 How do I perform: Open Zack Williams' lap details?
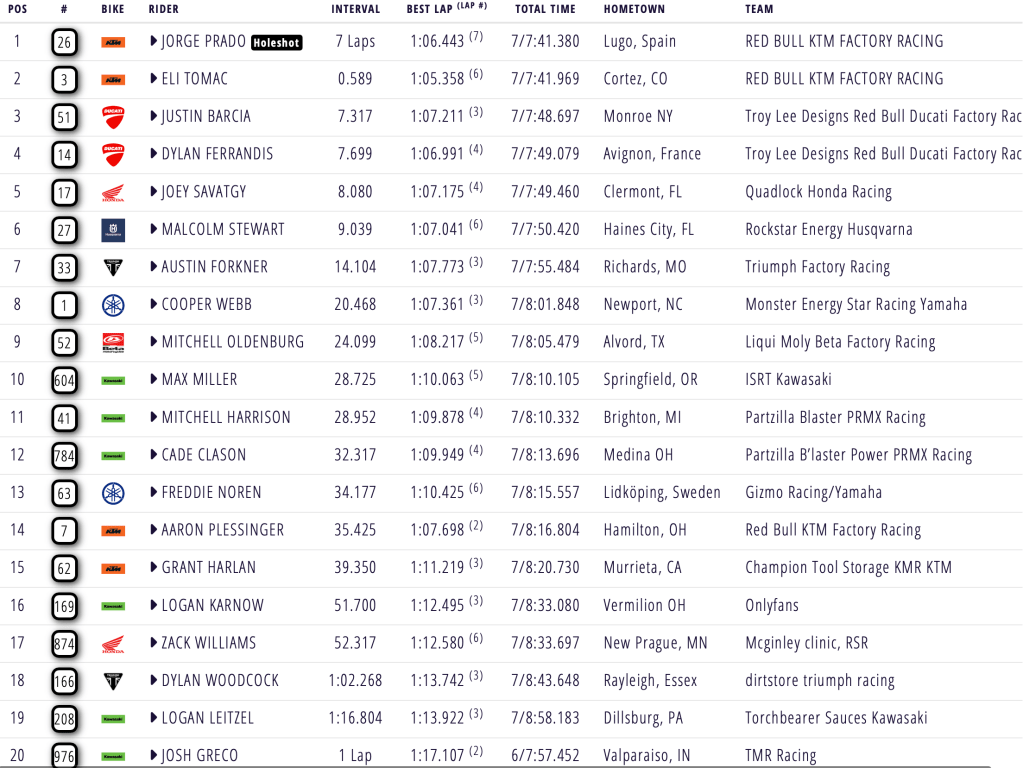[x=154, y=643]
